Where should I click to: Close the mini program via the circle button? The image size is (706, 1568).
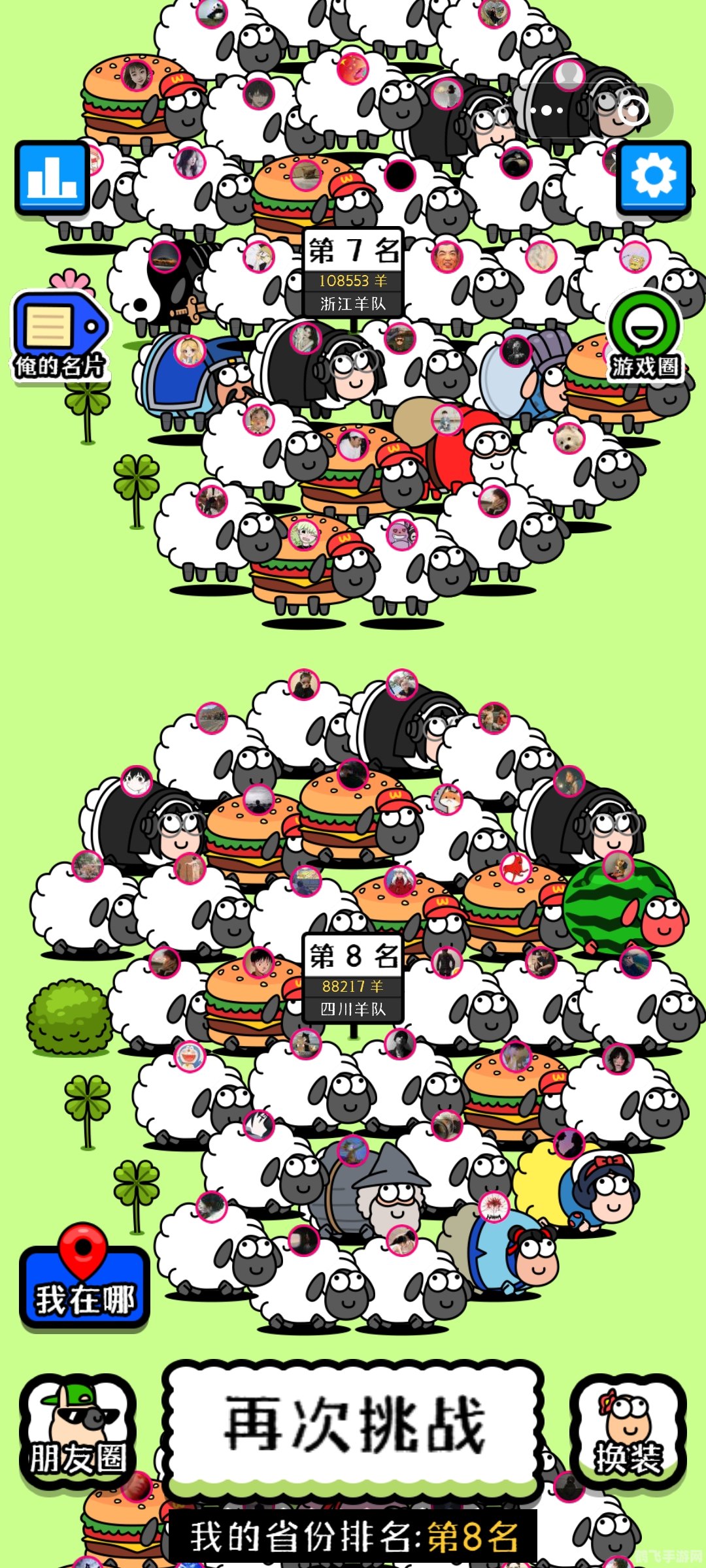(632, 110)
